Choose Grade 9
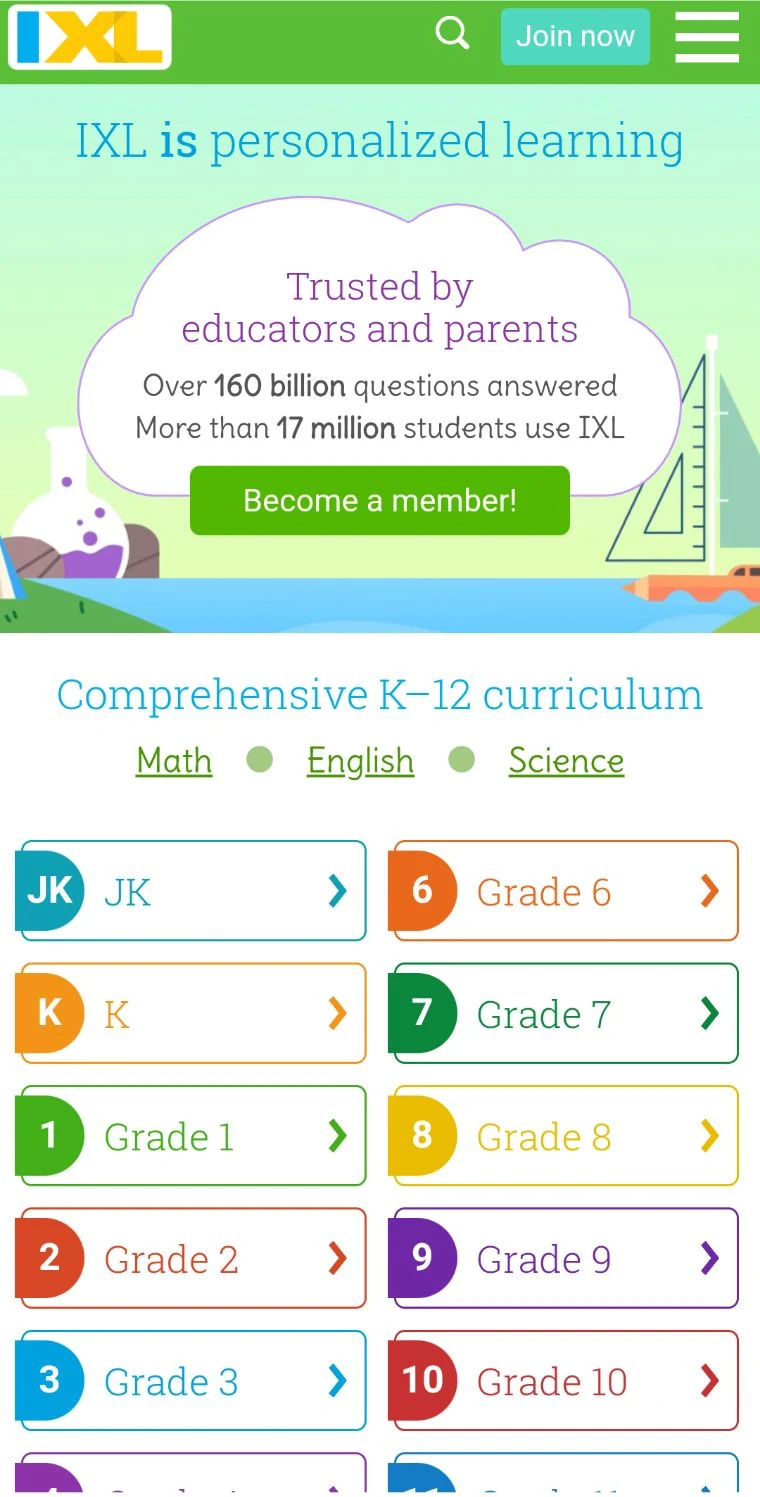 coord(564,1258)
